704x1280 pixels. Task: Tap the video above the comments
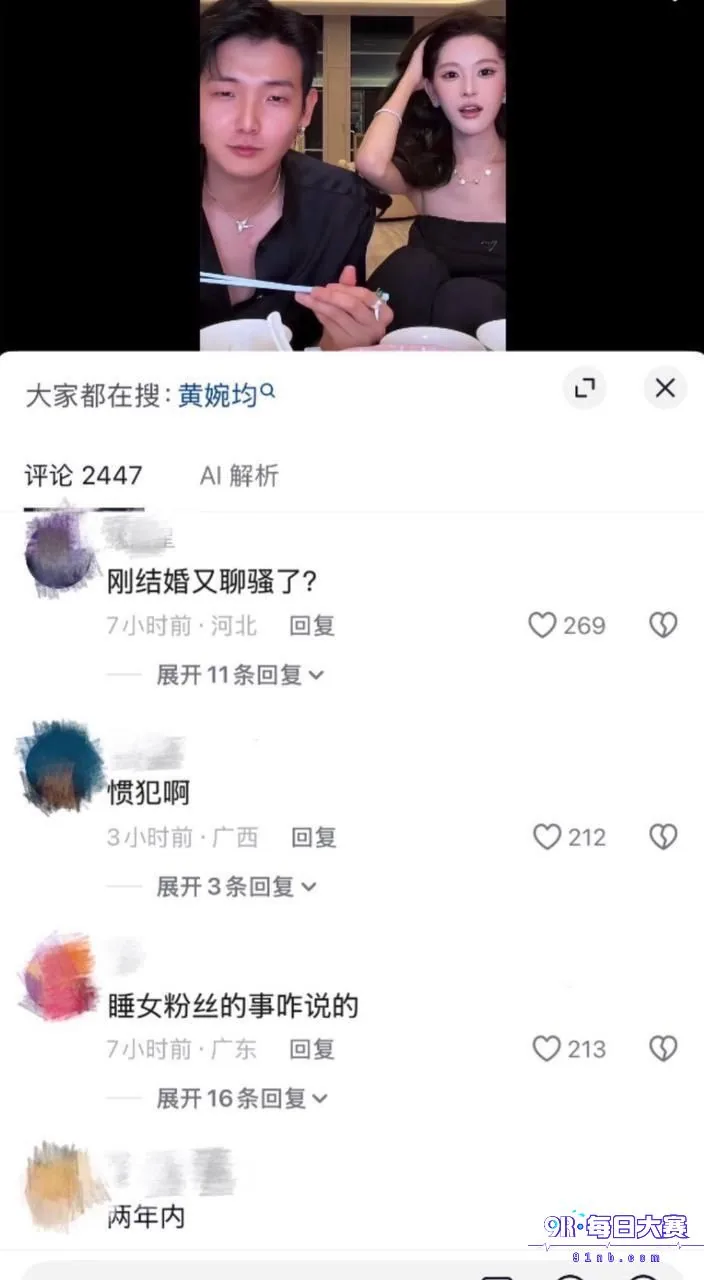352,175
